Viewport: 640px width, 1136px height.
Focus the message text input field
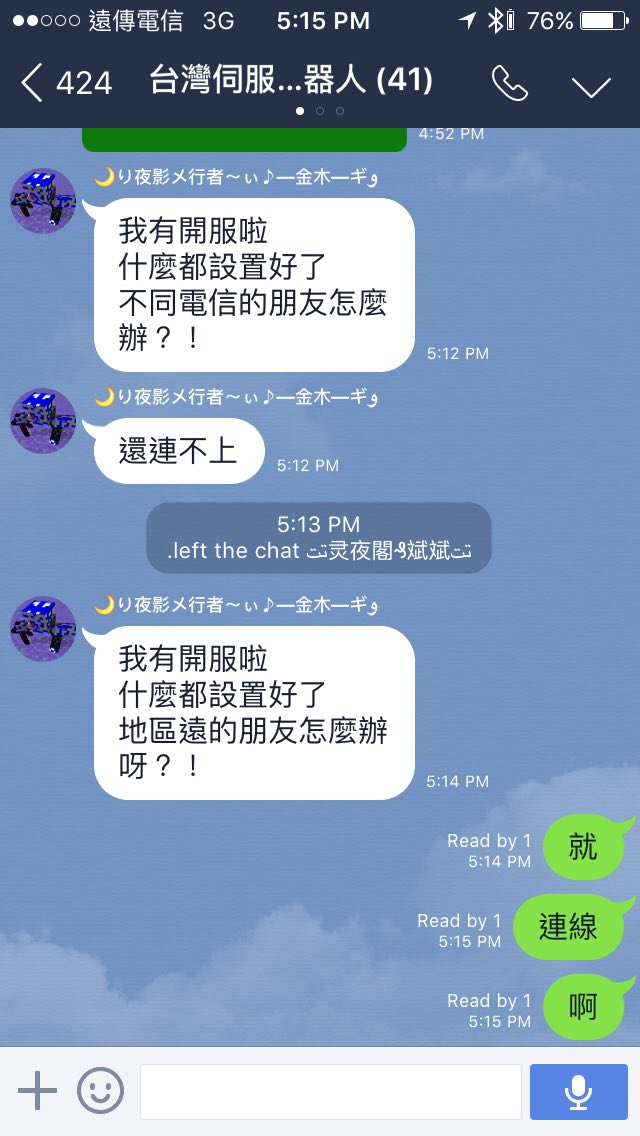[x=330, y=1091]
